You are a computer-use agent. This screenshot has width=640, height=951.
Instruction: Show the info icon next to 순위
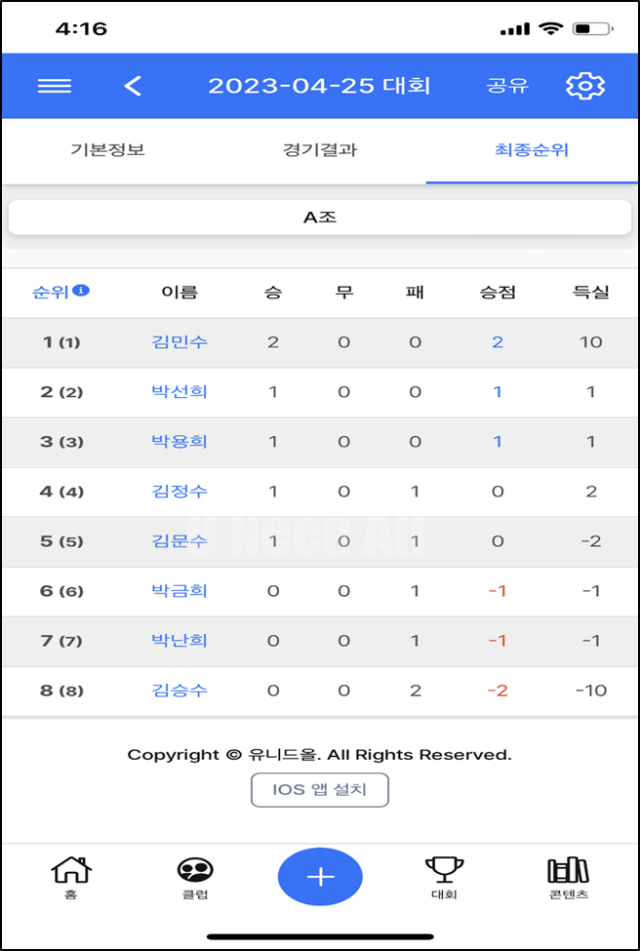82,291
